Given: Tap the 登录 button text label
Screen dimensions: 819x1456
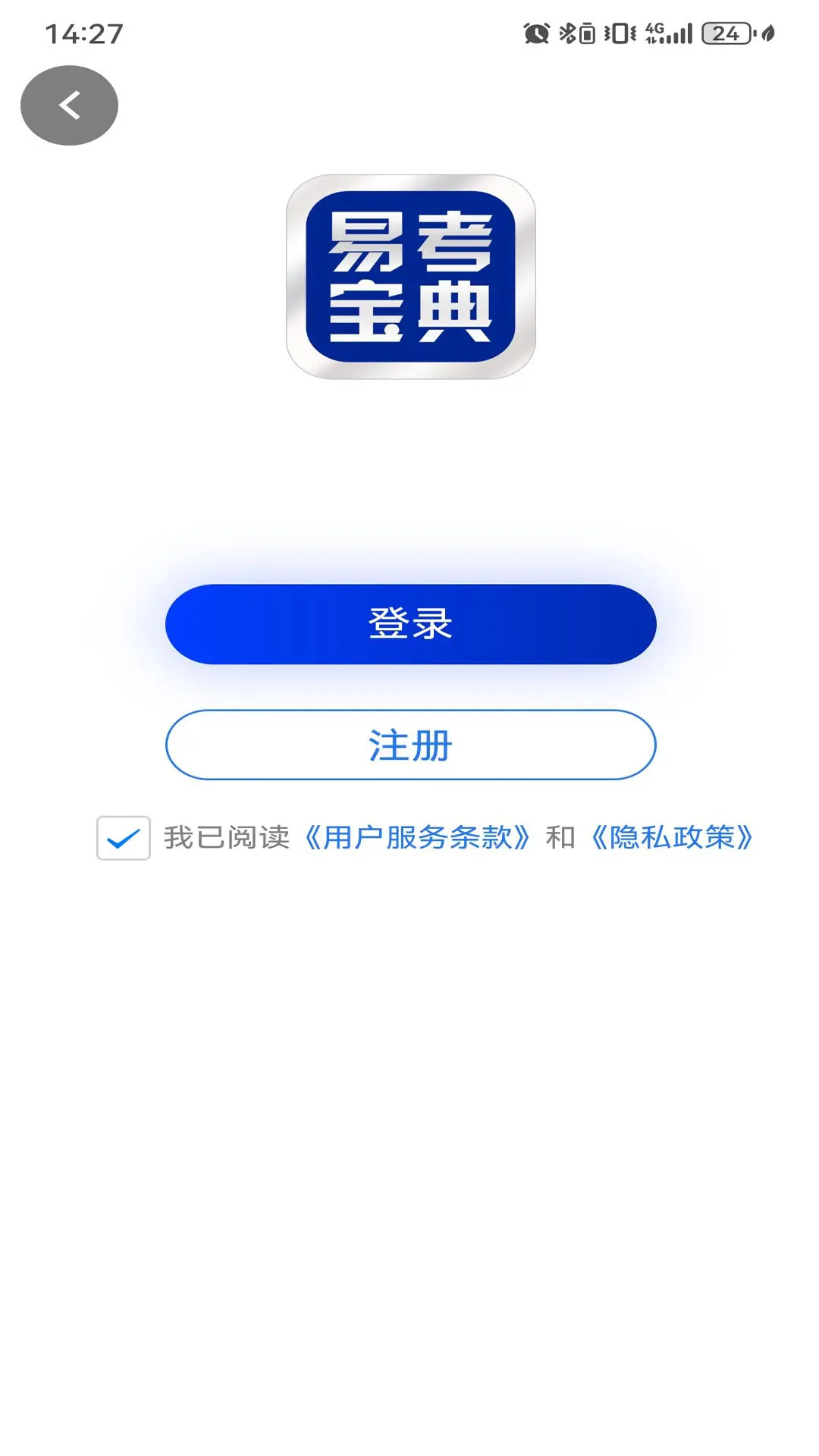Looking at the screenshot, I should click(x=409, y=623).
